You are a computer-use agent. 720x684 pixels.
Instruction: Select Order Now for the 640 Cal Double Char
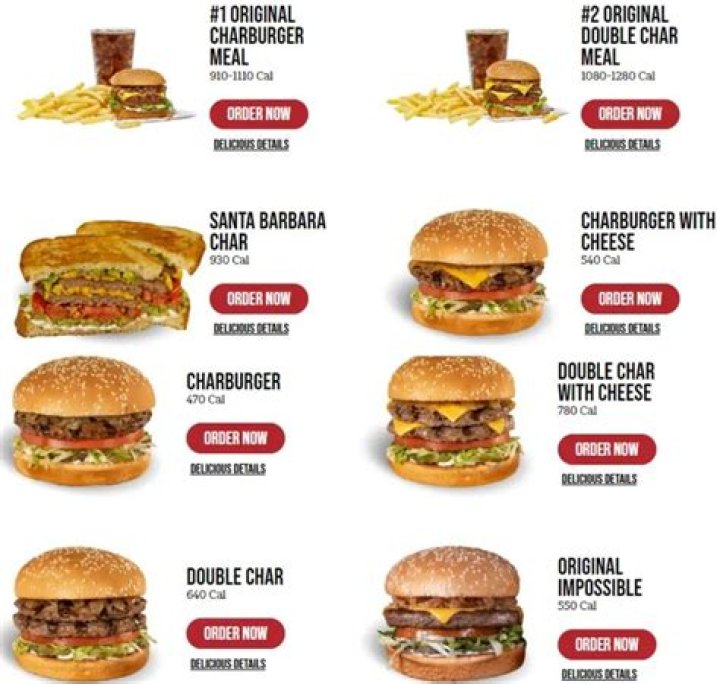point(235,633)
